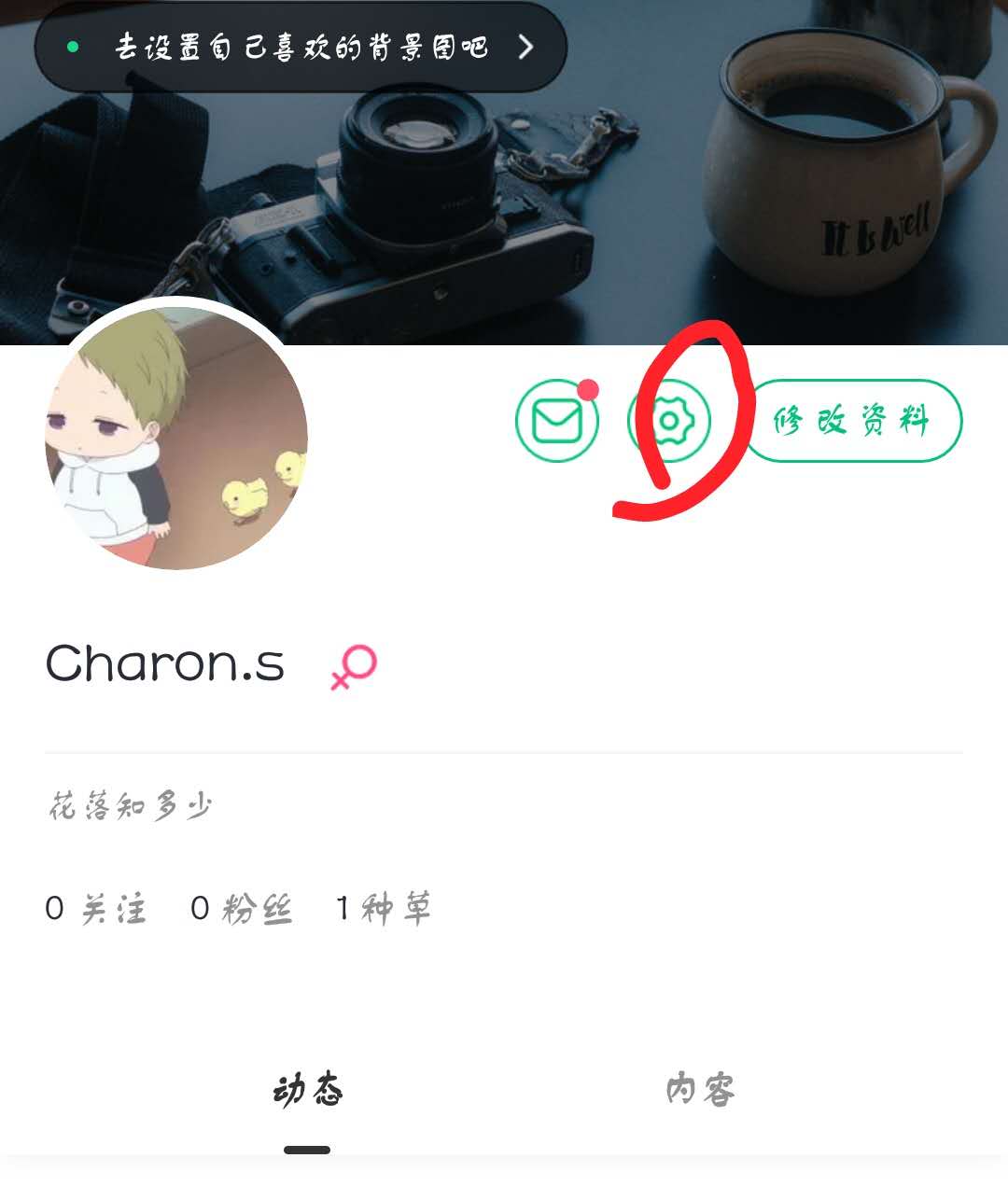Open the 粉丝 followers list

(x=241, y=908)
